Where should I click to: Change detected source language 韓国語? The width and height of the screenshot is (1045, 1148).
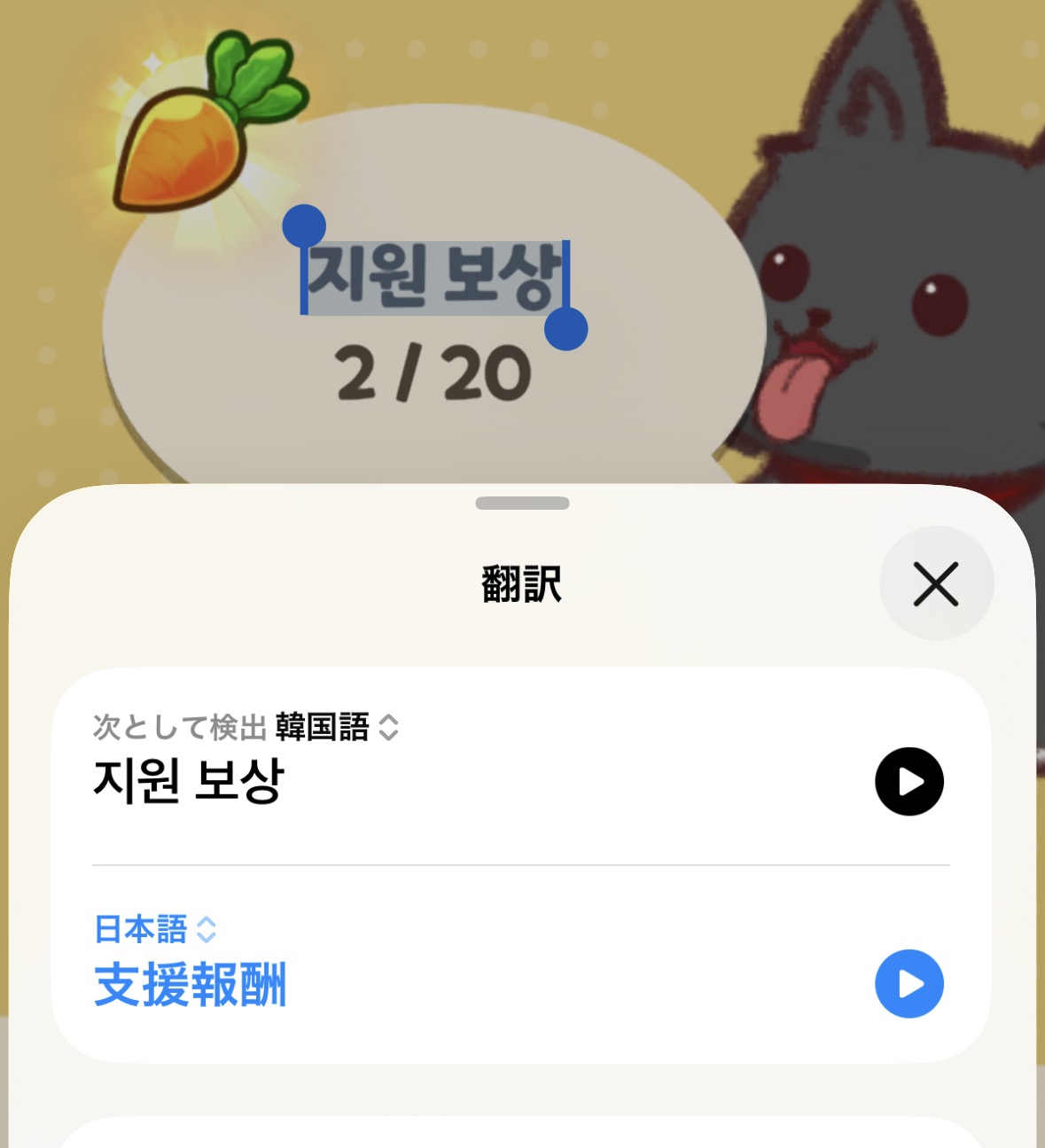click(336, 727)
